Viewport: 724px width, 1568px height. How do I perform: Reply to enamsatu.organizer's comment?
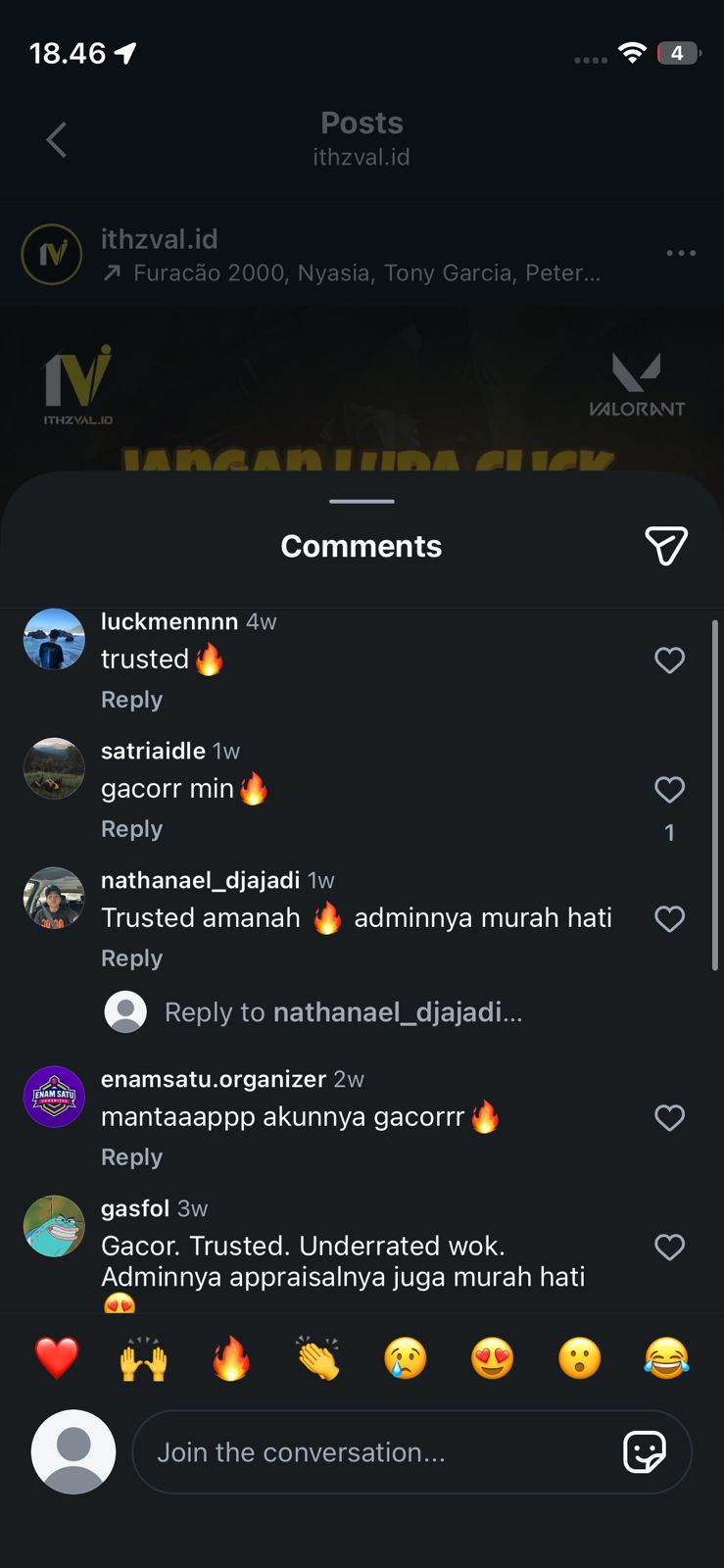tap(131, 1157)
